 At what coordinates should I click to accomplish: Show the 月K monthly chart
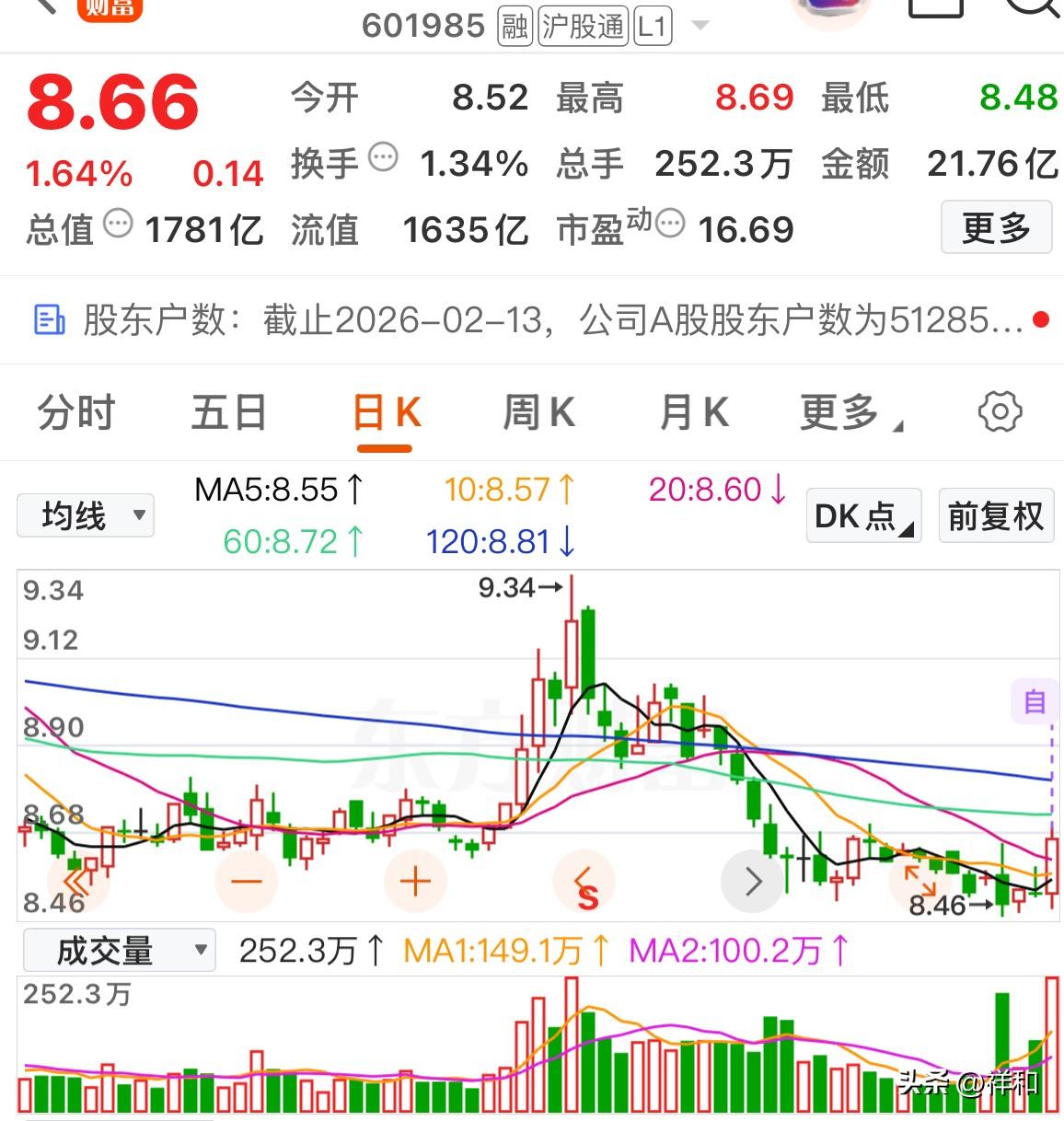(x=694, y=412)
